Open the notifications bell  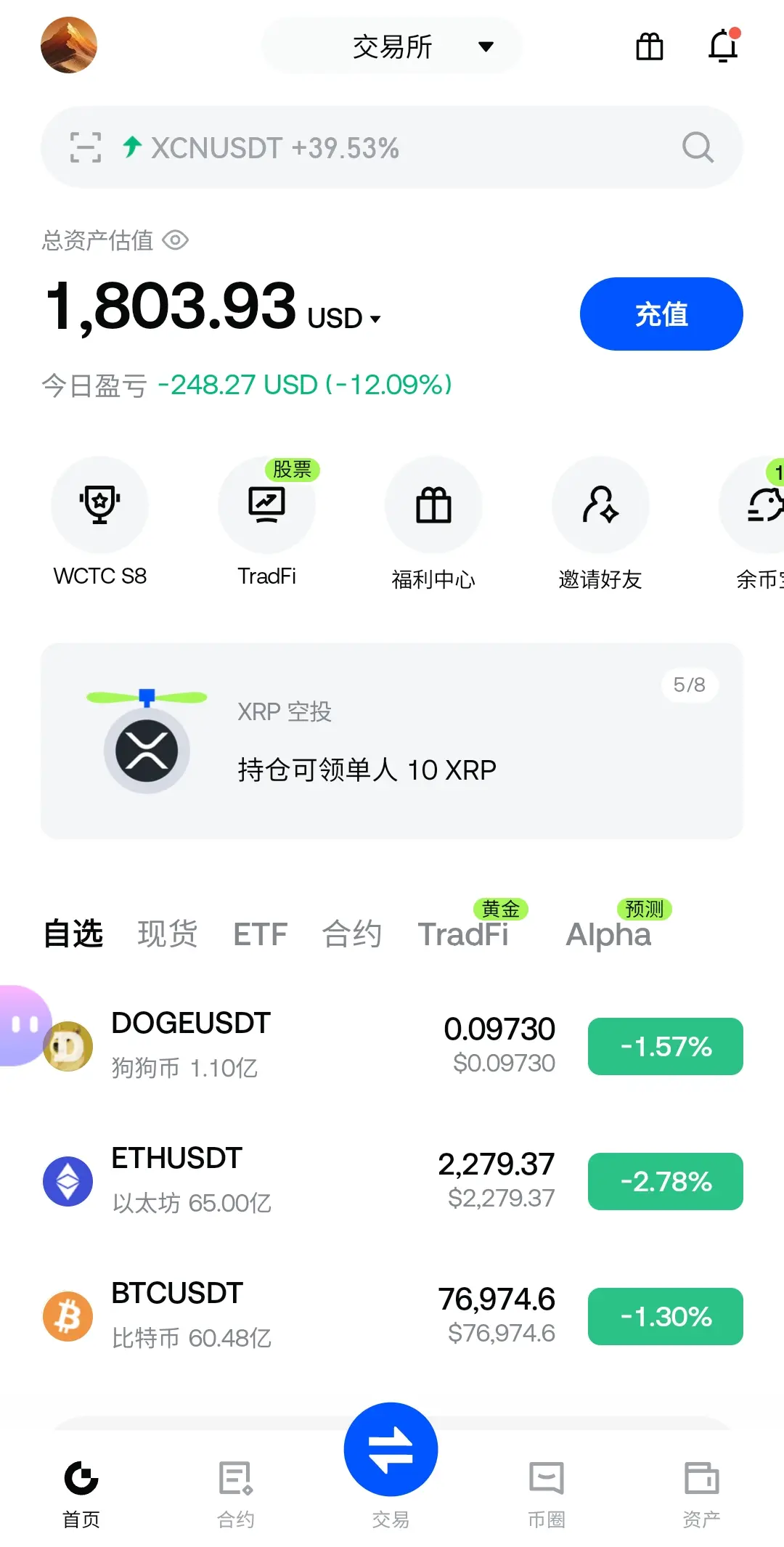coord(724,46)
